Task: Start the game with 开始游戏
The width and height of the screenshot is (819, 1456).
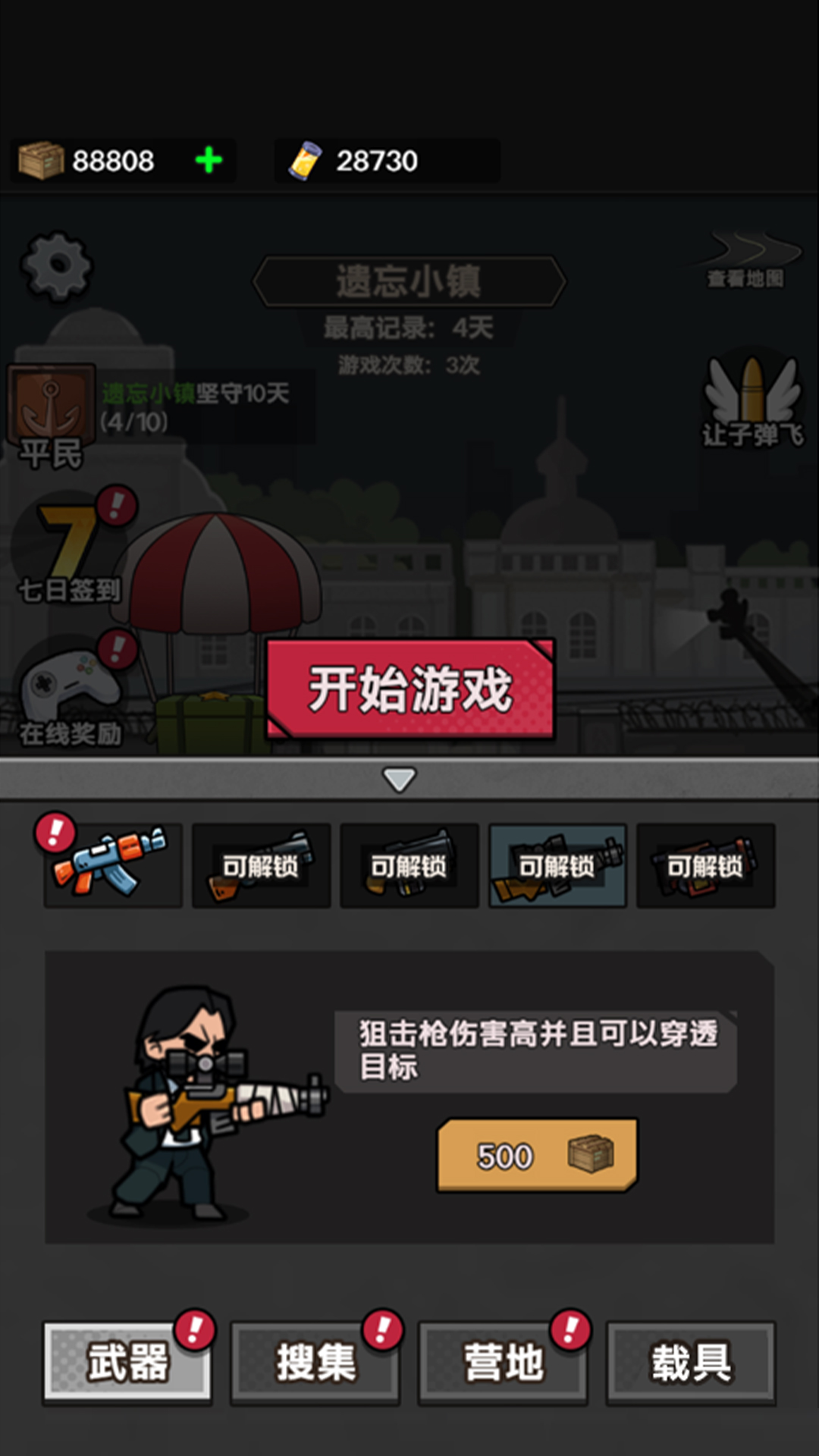Action: [410, 689]
